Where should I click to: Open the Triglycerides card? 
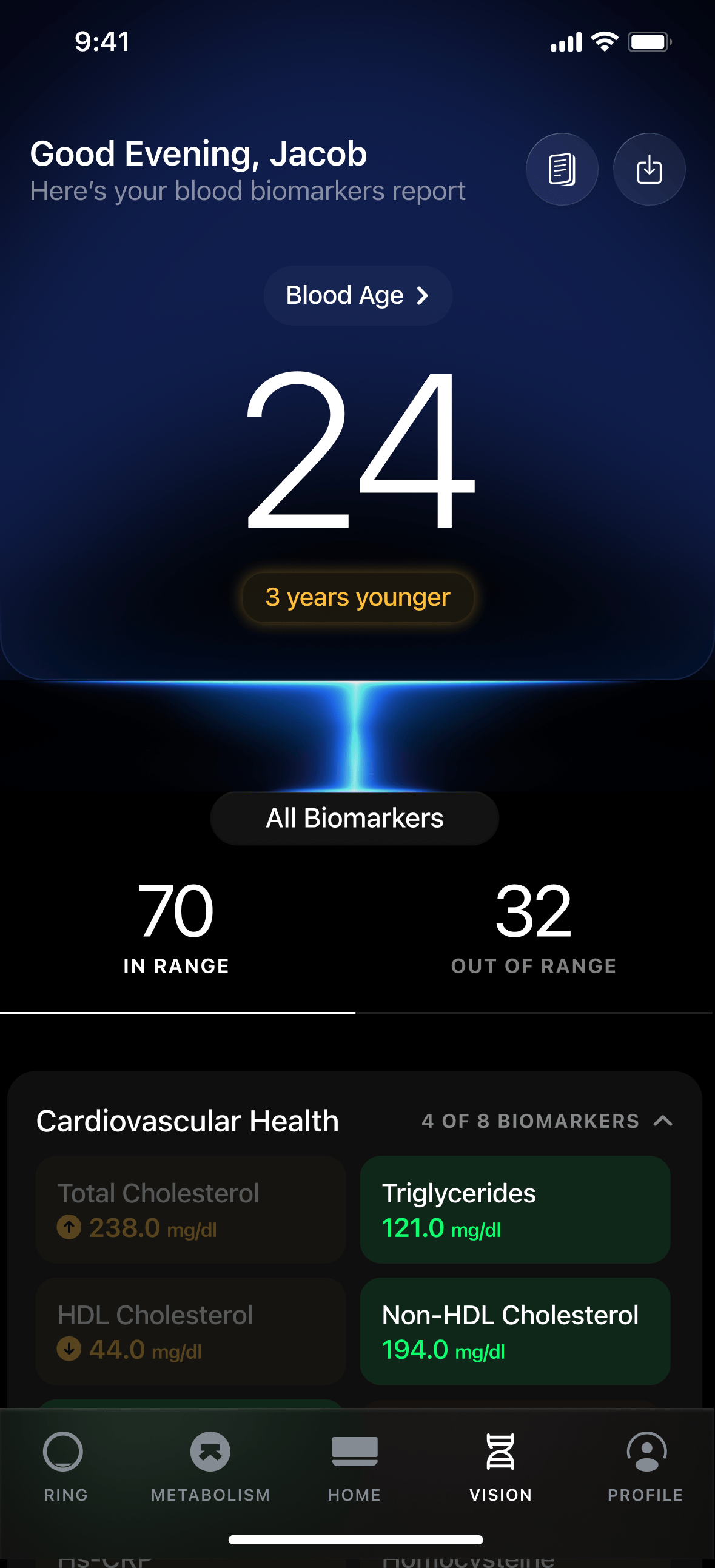pyautogui.click(x=515, y=1210)
